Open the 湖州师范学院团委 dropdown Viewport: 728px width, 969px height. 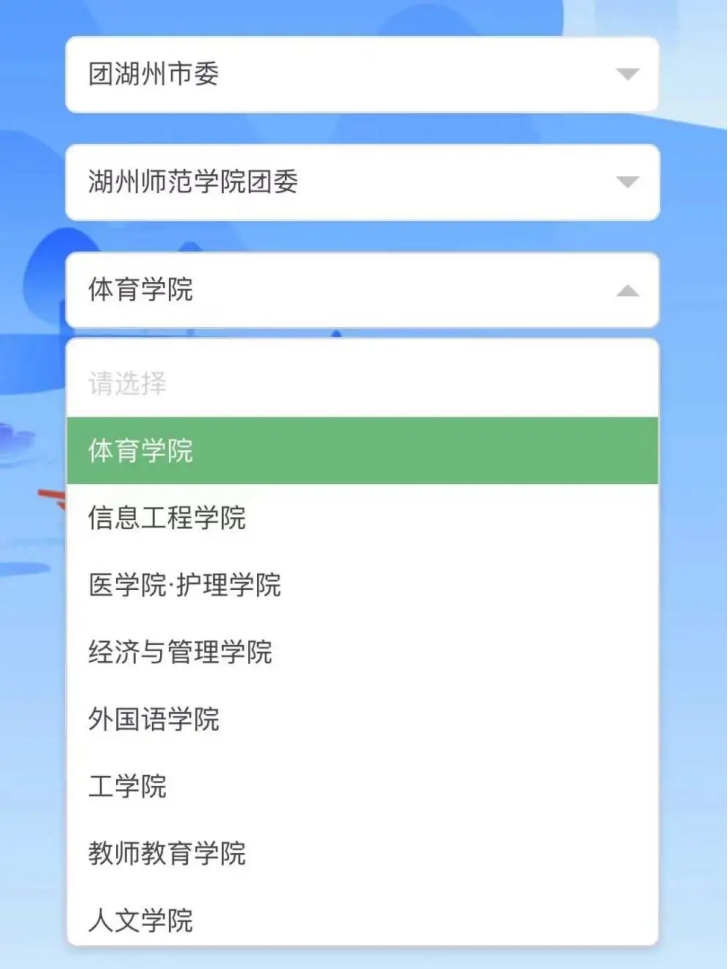coord(362,182)
